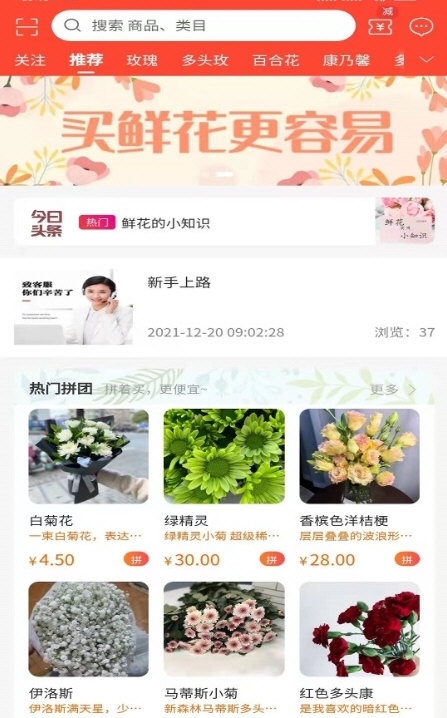
Task: Open the 马蒂斯小菊 product card
Action: 224,649
